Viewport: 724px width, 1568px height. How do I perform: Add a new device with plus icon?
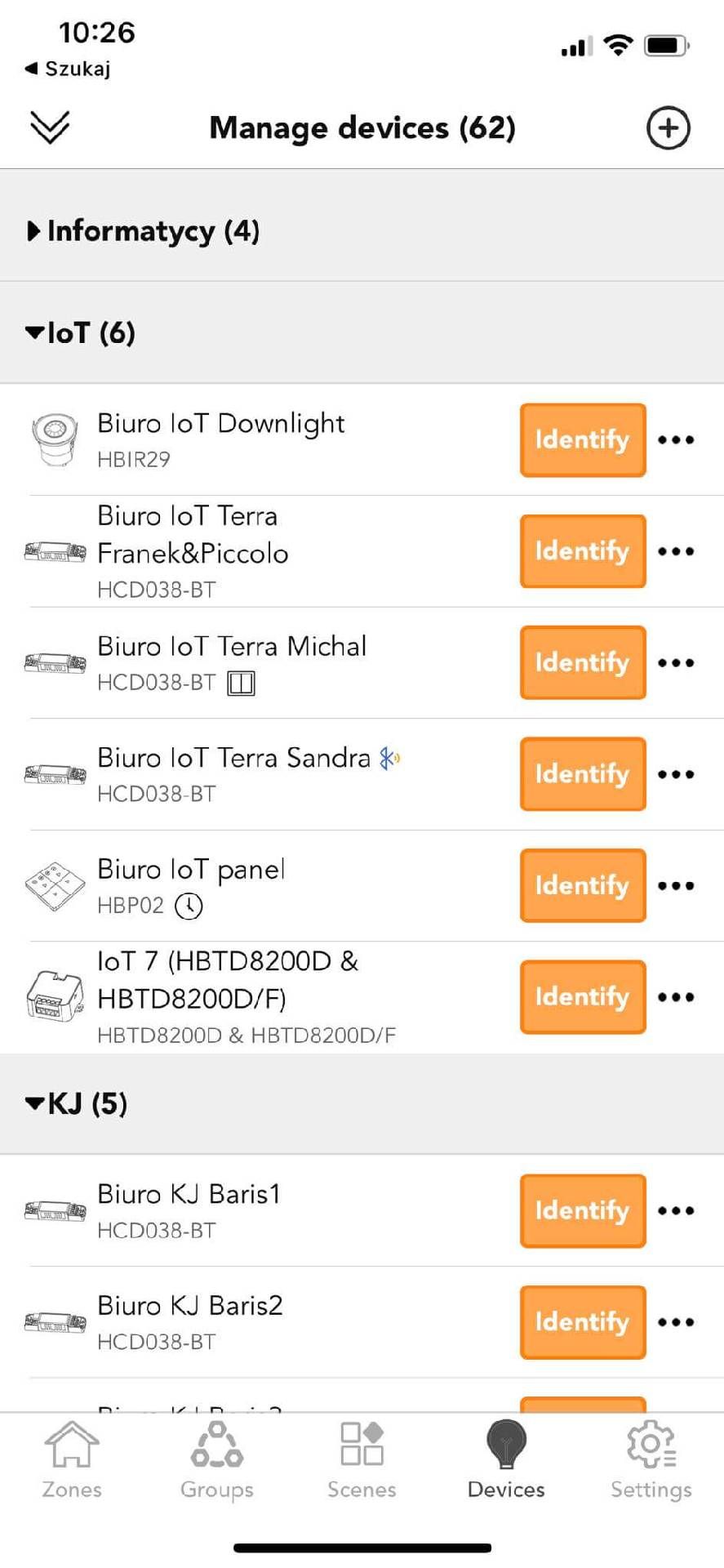(668, 128)
